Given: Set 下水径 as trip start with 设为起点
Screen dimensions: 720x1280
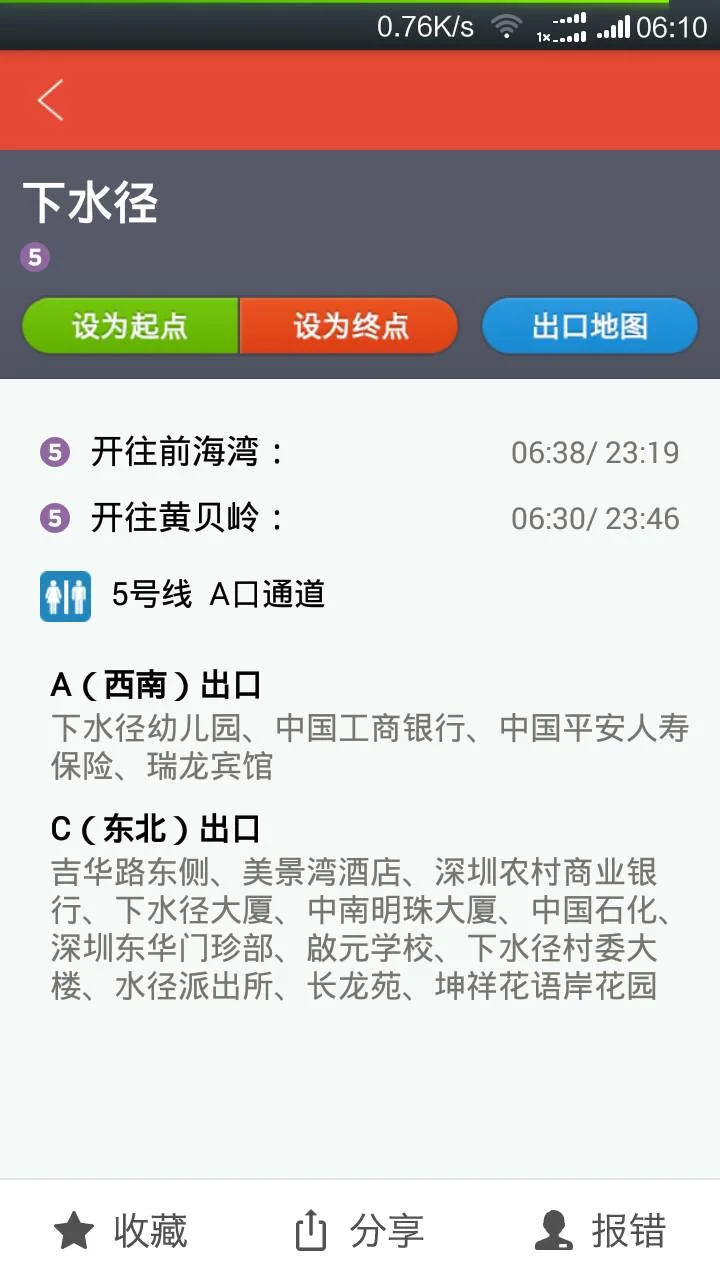Looking at the screenshot, I should click(x=130, y=326).
